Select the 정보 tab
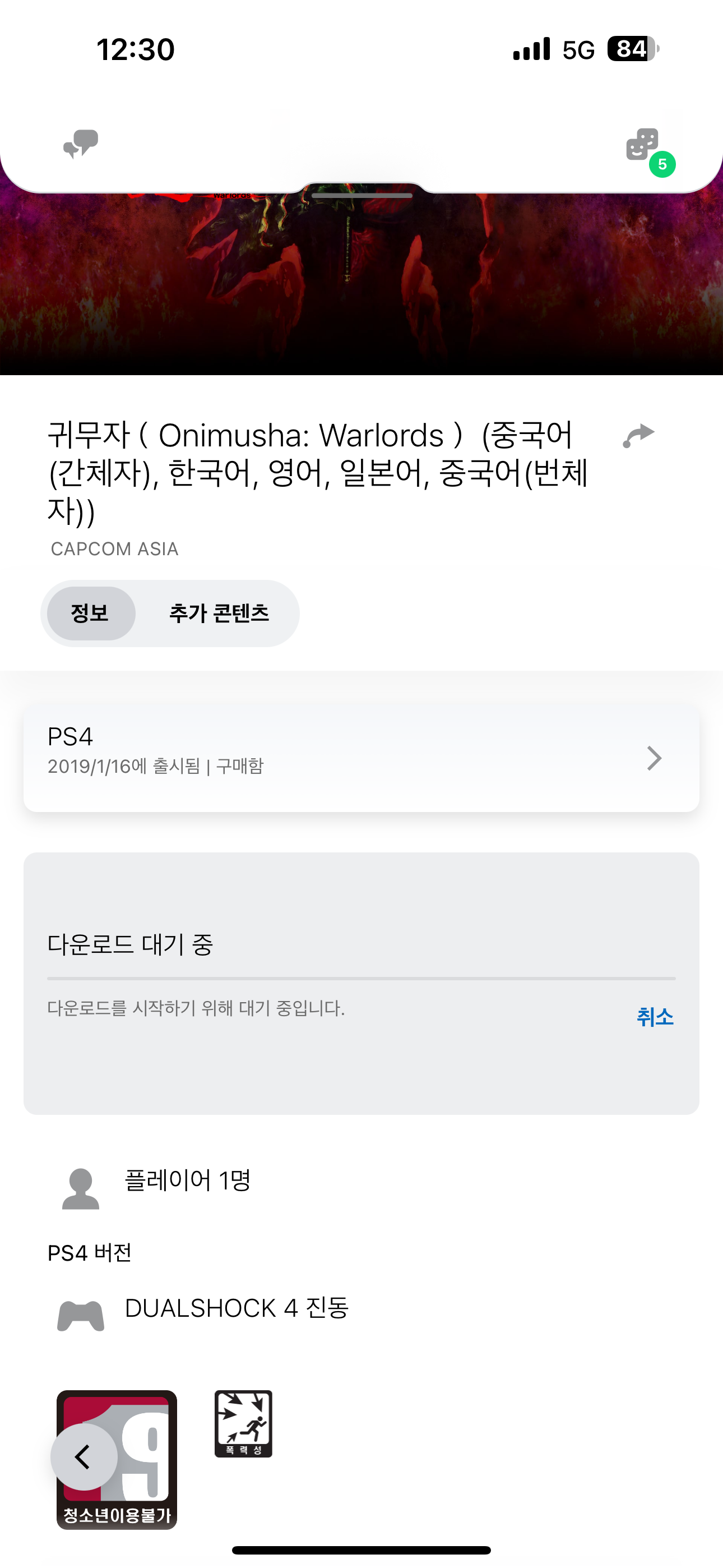 [x=91, y=613]
